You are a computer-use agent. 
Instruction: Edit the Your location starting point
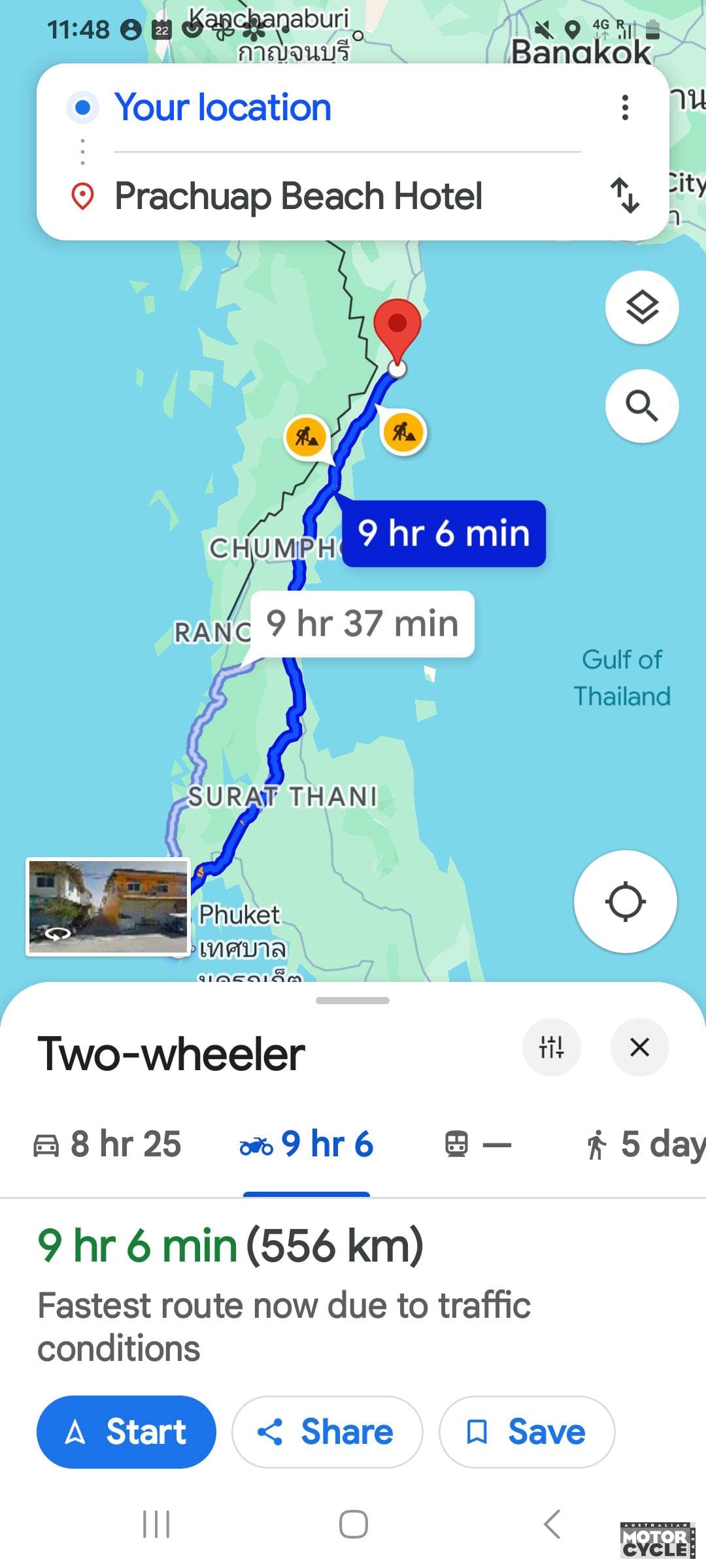(x=222, y=108)
